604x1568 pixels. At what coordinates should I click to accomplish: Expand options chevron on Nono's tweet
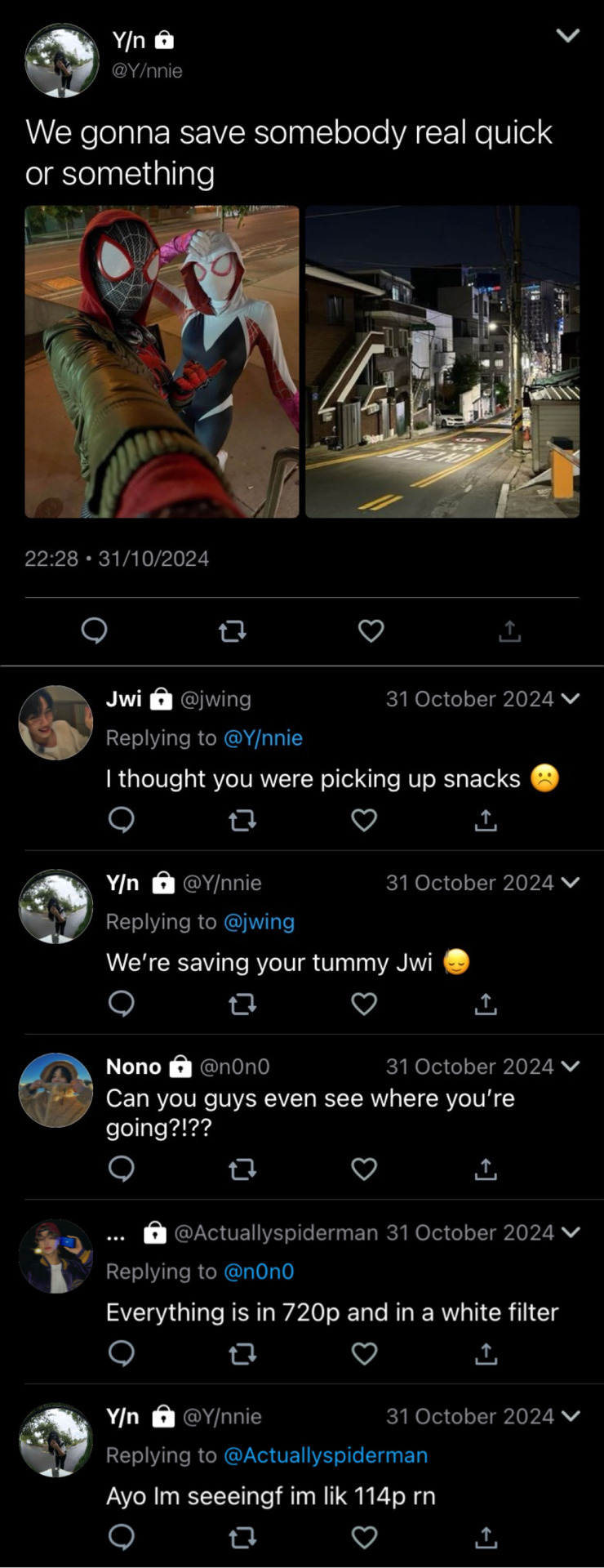coord(571,1067)
